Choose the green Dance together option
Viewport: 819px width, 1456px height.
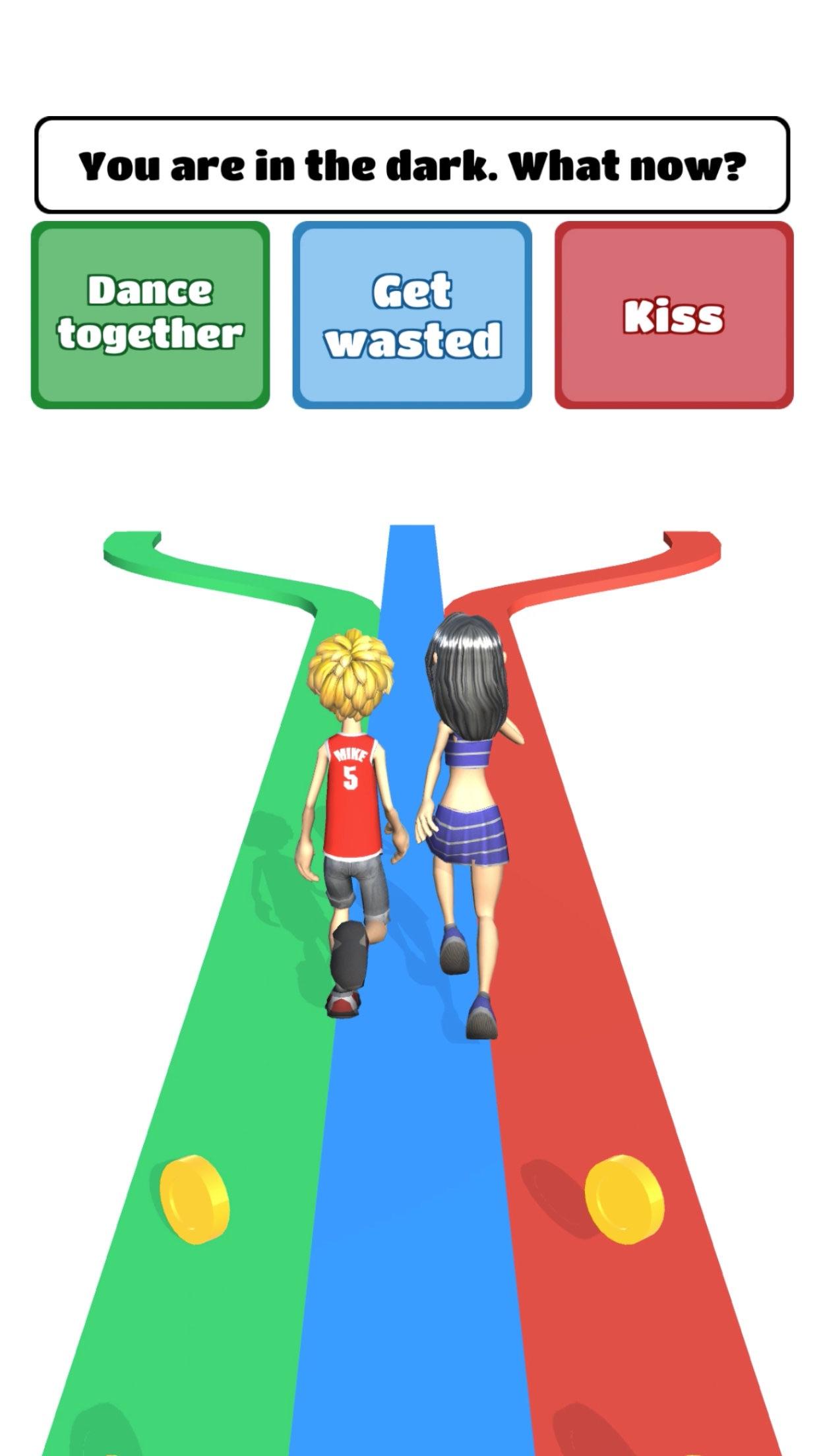point(150,315)
